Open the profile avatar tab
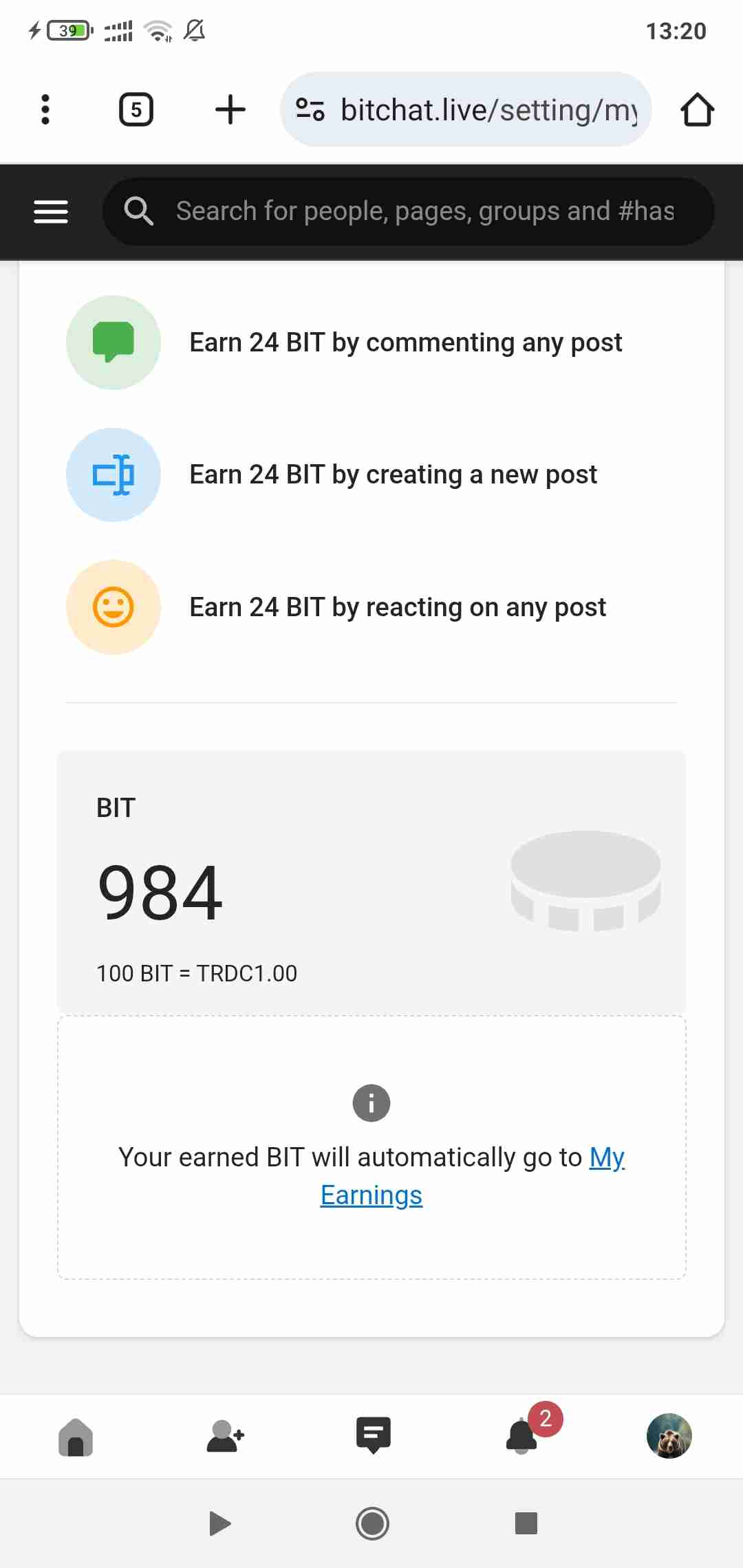This screenshot has height=1568, width=743. click(x=669, y=1436)
